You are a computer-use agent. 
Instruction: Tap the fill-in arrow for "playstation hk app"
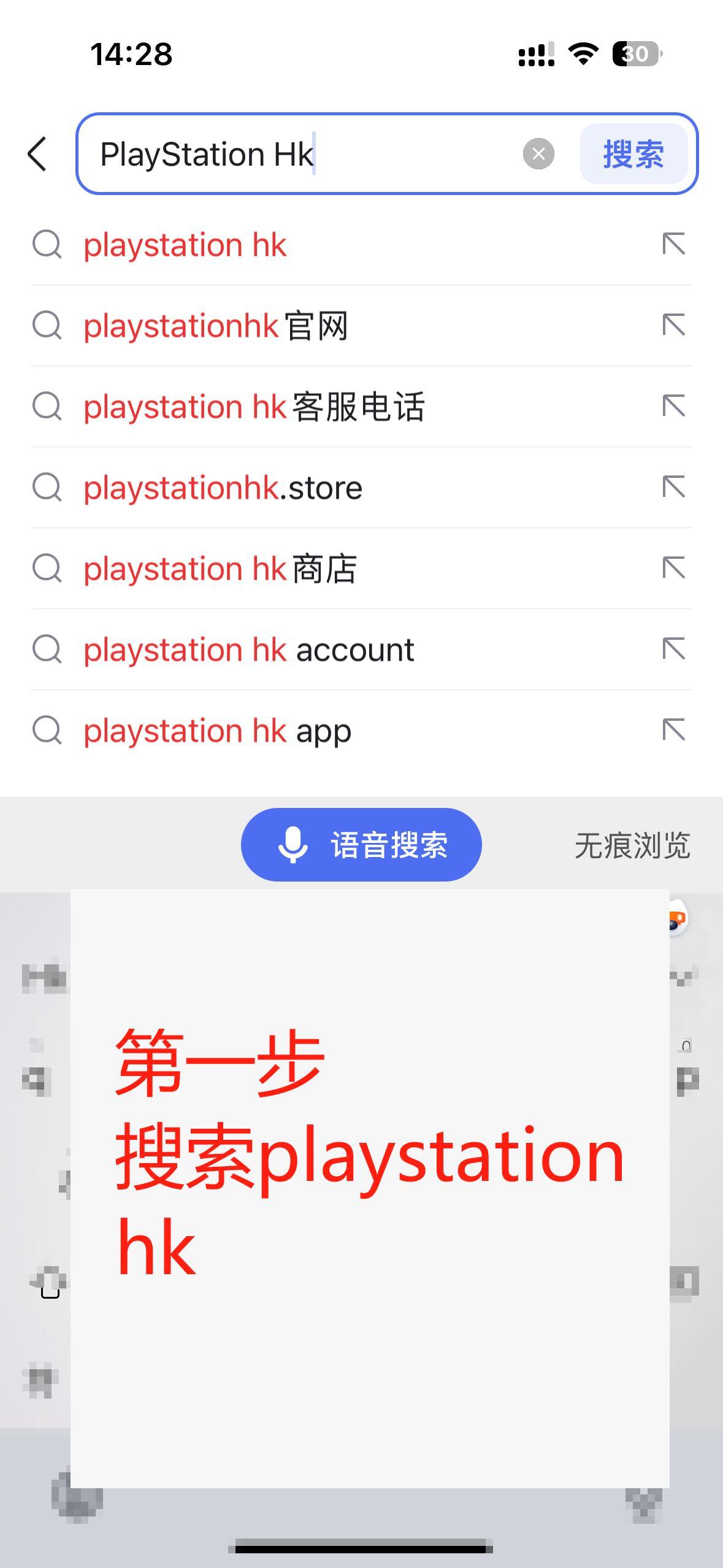(x=675, y=730)
